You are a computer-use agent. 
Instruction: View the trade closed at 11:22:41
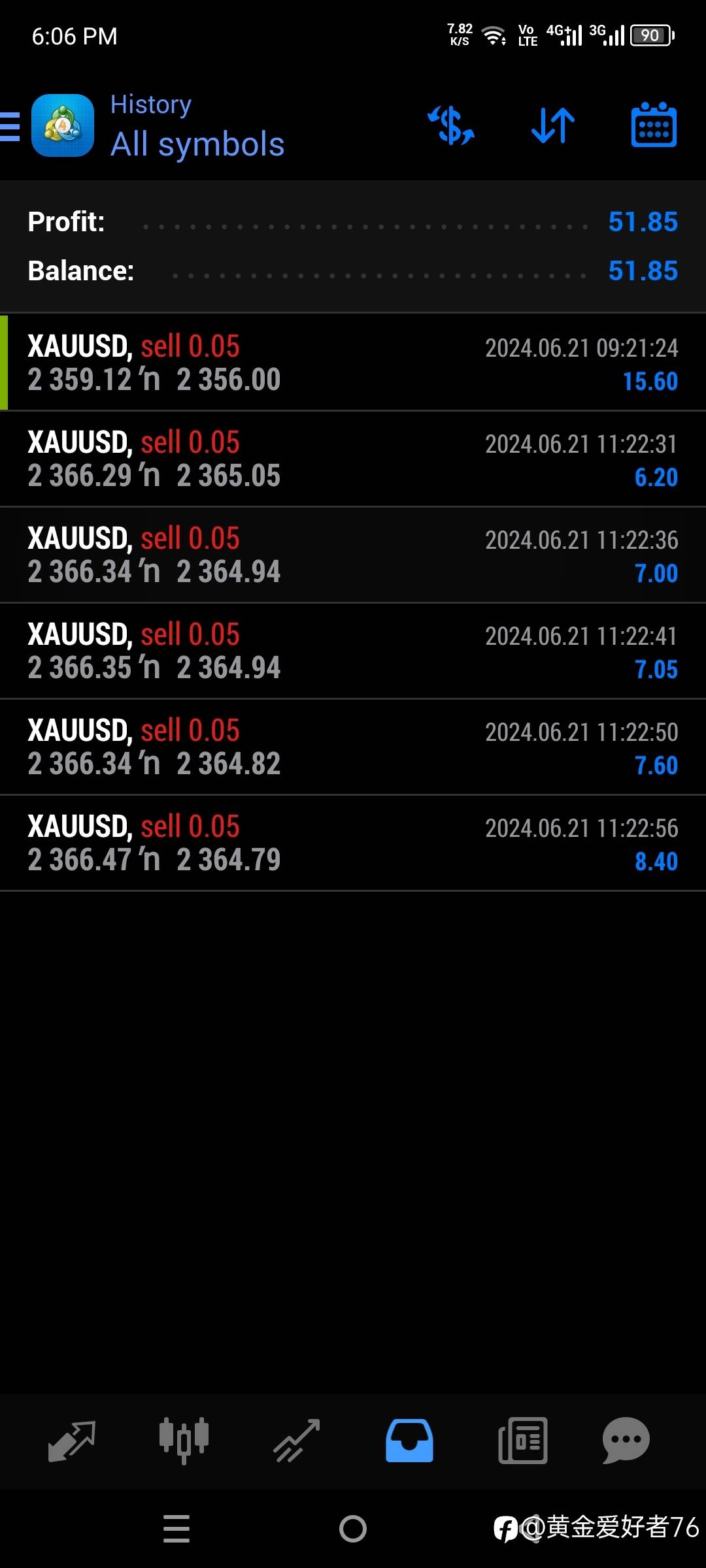pos(353,651)
